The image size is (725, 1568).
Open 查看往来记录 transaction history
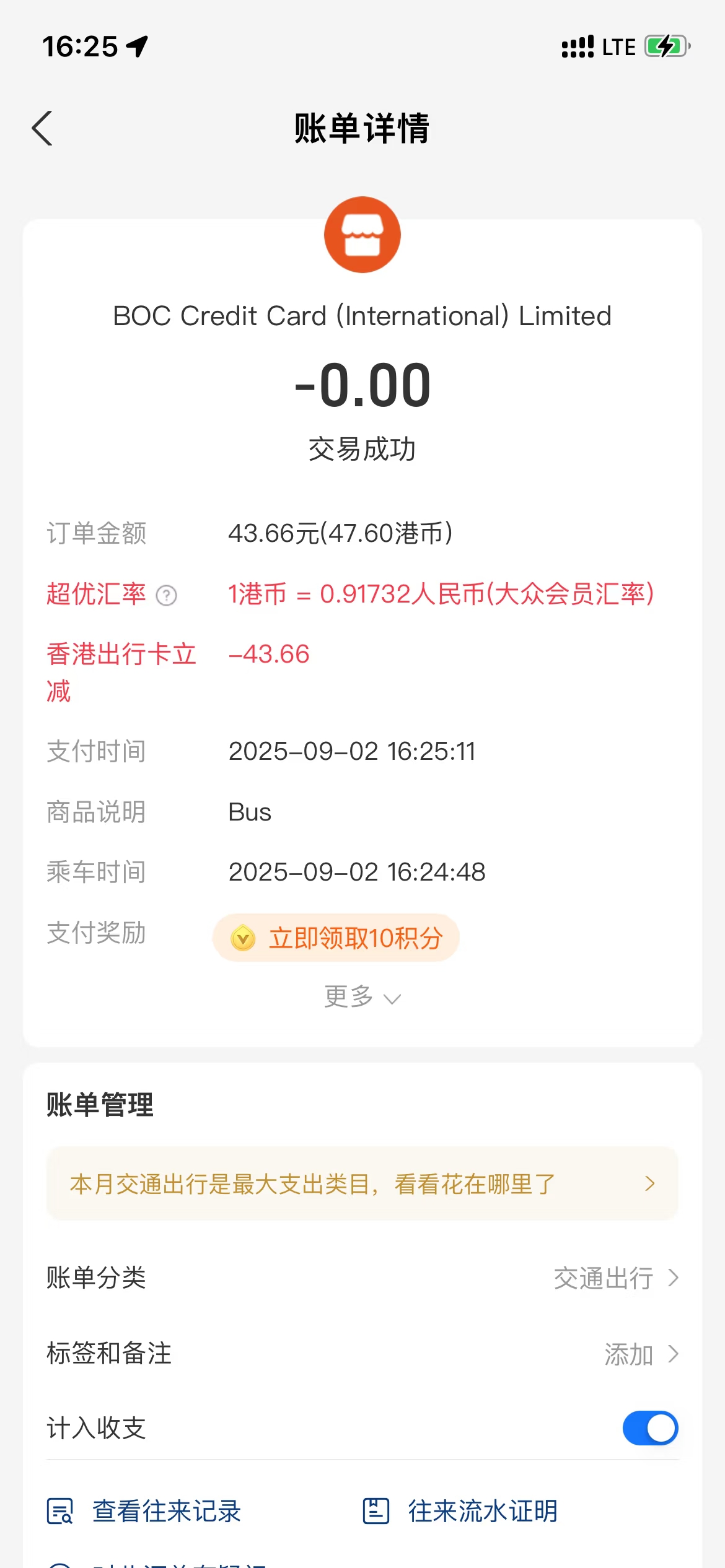click(x=144, y=1511)
